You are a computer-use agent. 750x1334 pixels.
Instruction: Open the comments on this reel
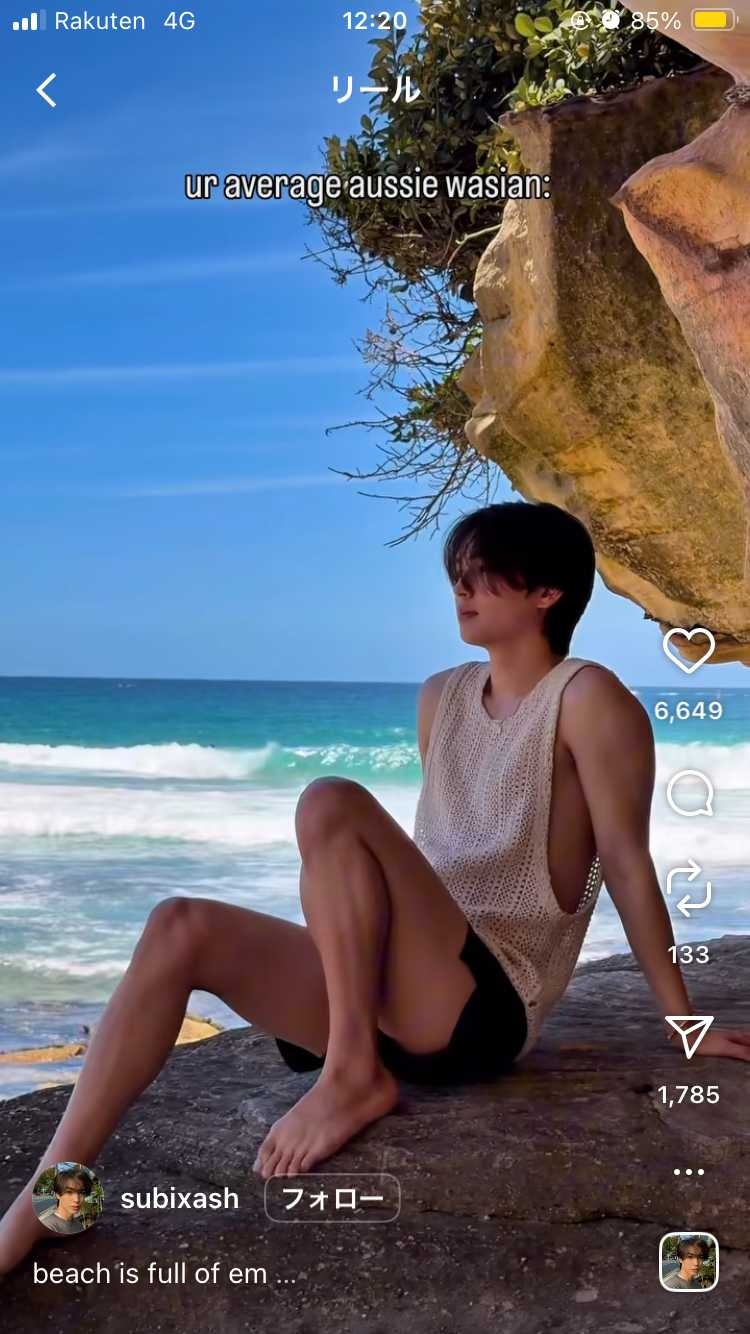point(689,795)
